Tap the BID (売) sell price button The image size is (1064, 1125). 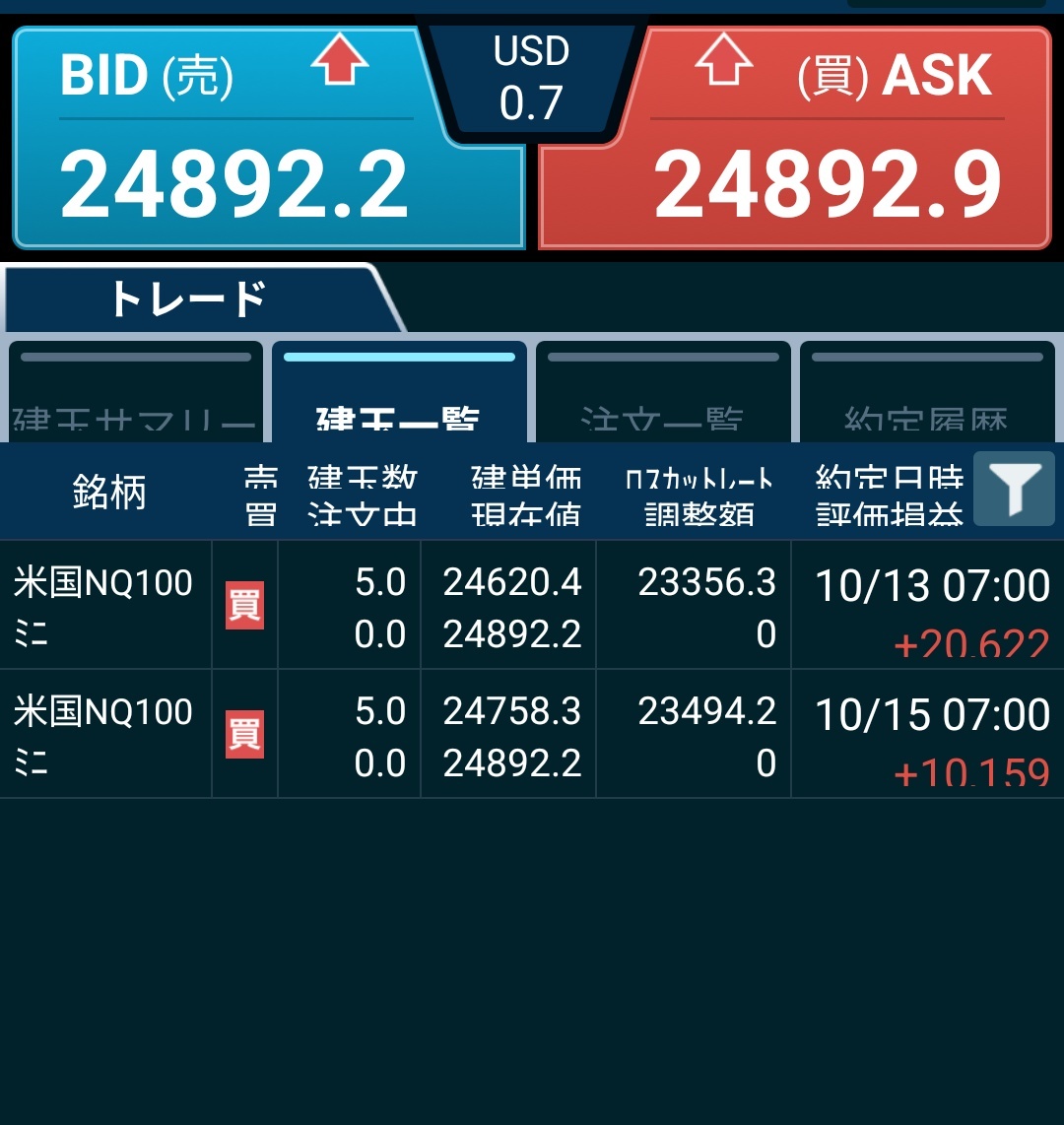pos(266,138)
